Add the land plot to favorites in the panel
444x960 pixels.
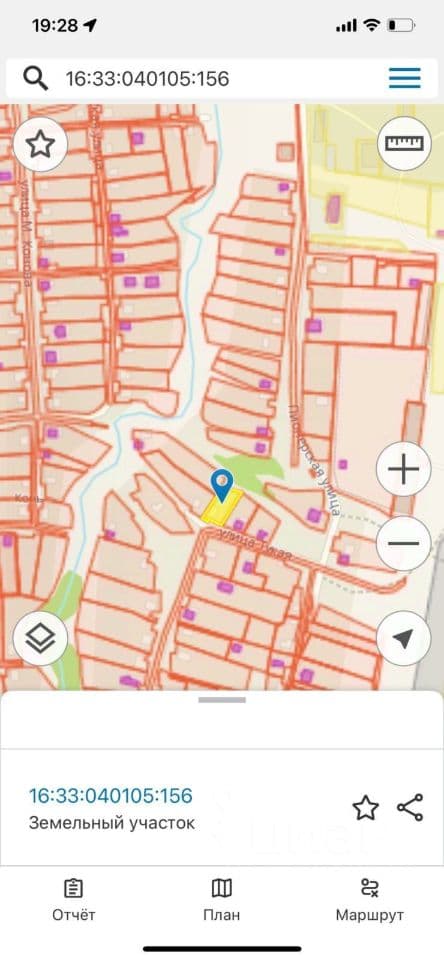pos(366,808)
